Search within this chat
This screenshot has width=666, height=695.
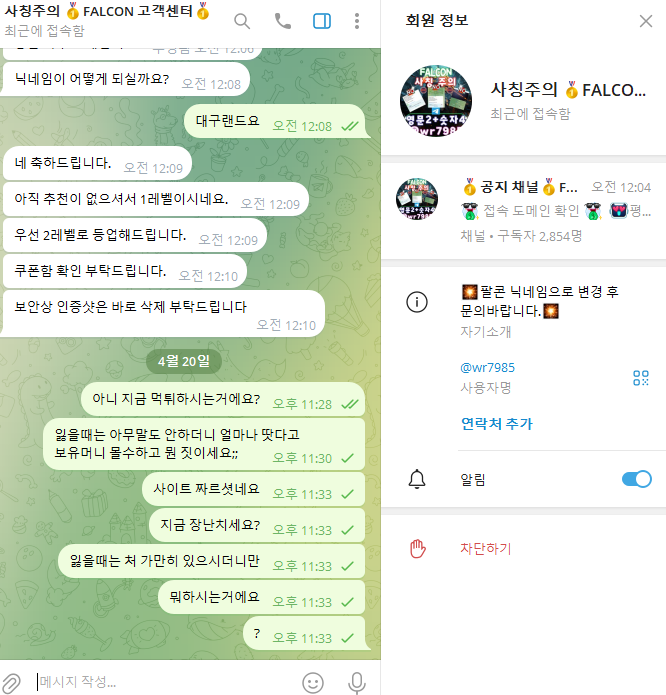tap(242, 21)
